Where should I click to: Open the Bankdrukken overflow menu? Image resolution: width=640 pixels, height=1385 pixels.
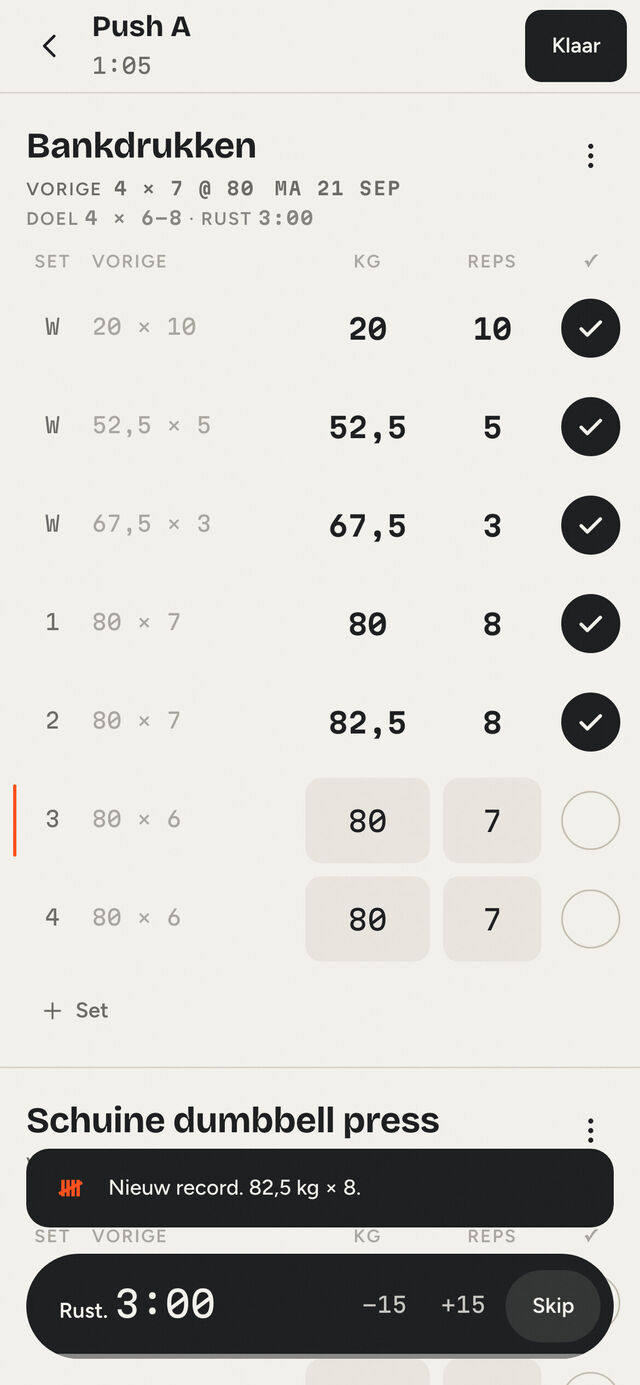(590, 156)
